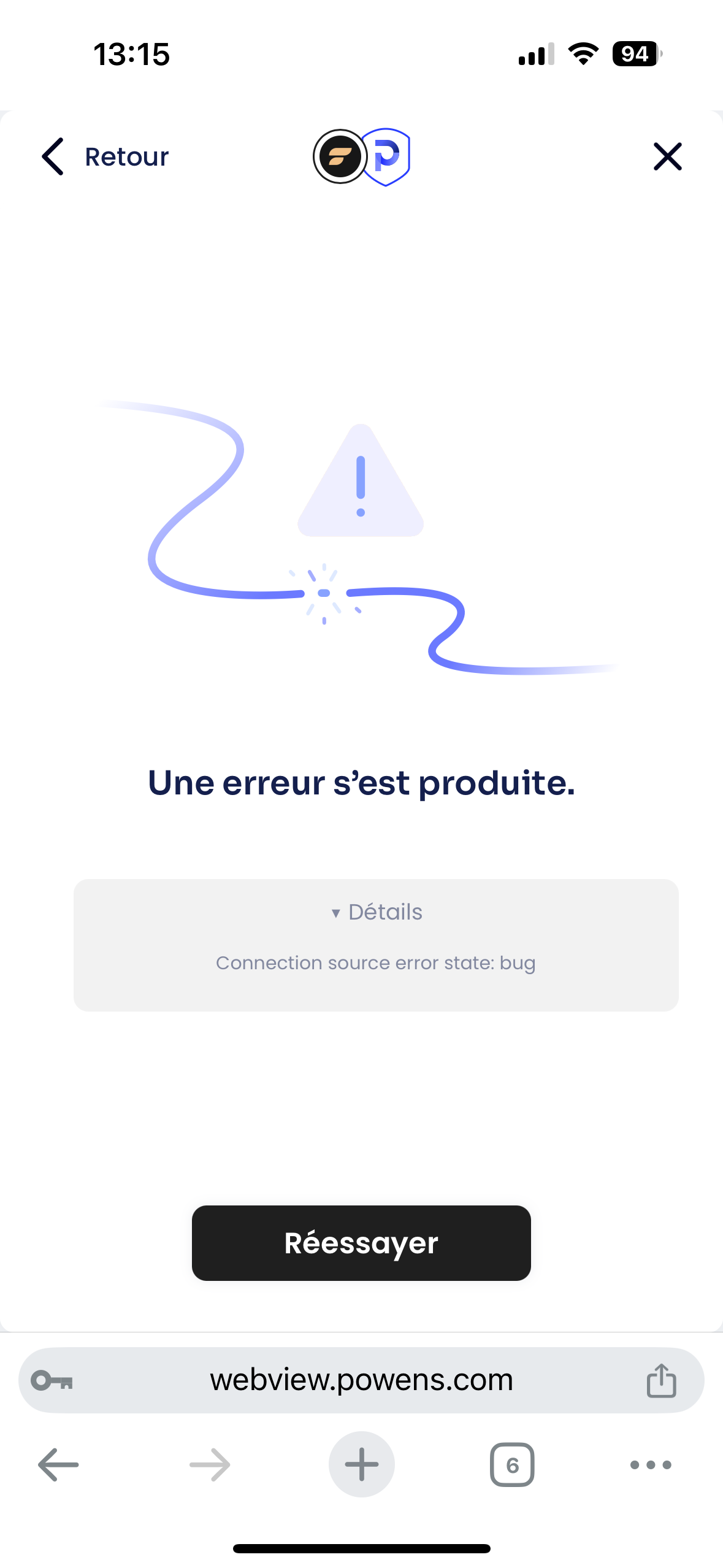The image size is (723, 1568).
Task: Collapse the Détails section
Action: click(377, 912)
